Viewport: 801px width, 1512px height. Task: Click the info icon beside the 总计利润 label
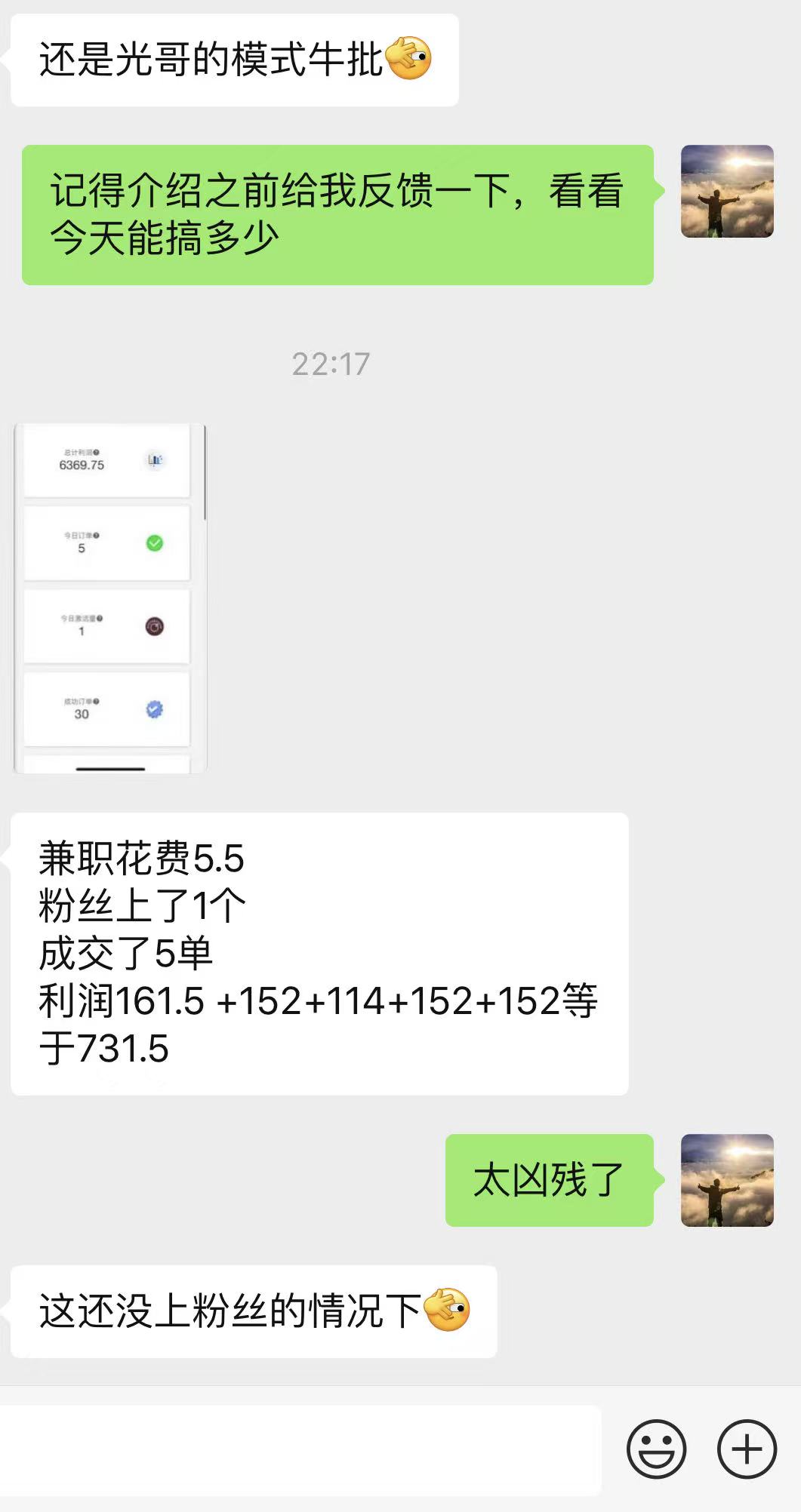click(x=96, y=453)
